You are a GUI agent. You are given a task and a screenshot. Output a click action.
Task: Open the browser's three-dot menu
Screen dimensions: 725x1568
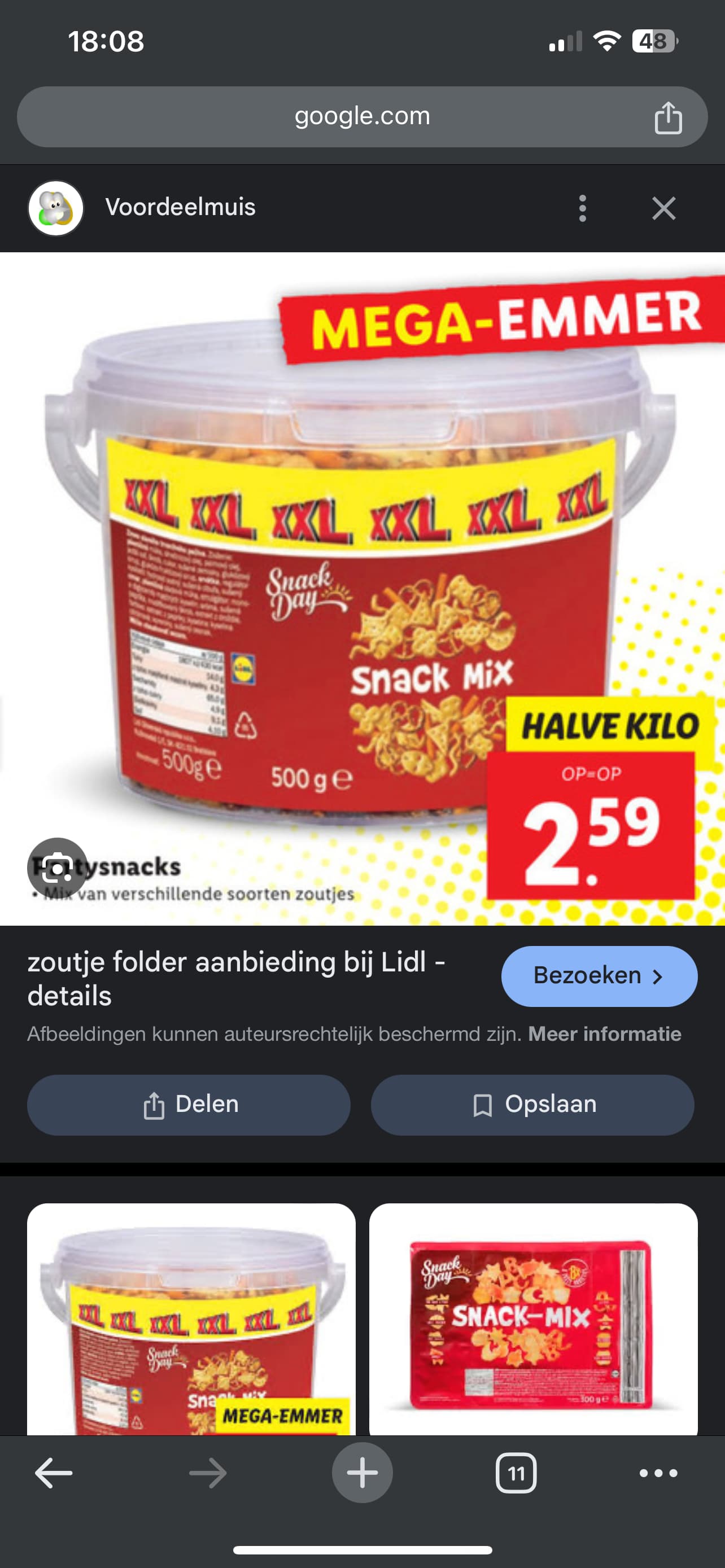pos(658,1473)
